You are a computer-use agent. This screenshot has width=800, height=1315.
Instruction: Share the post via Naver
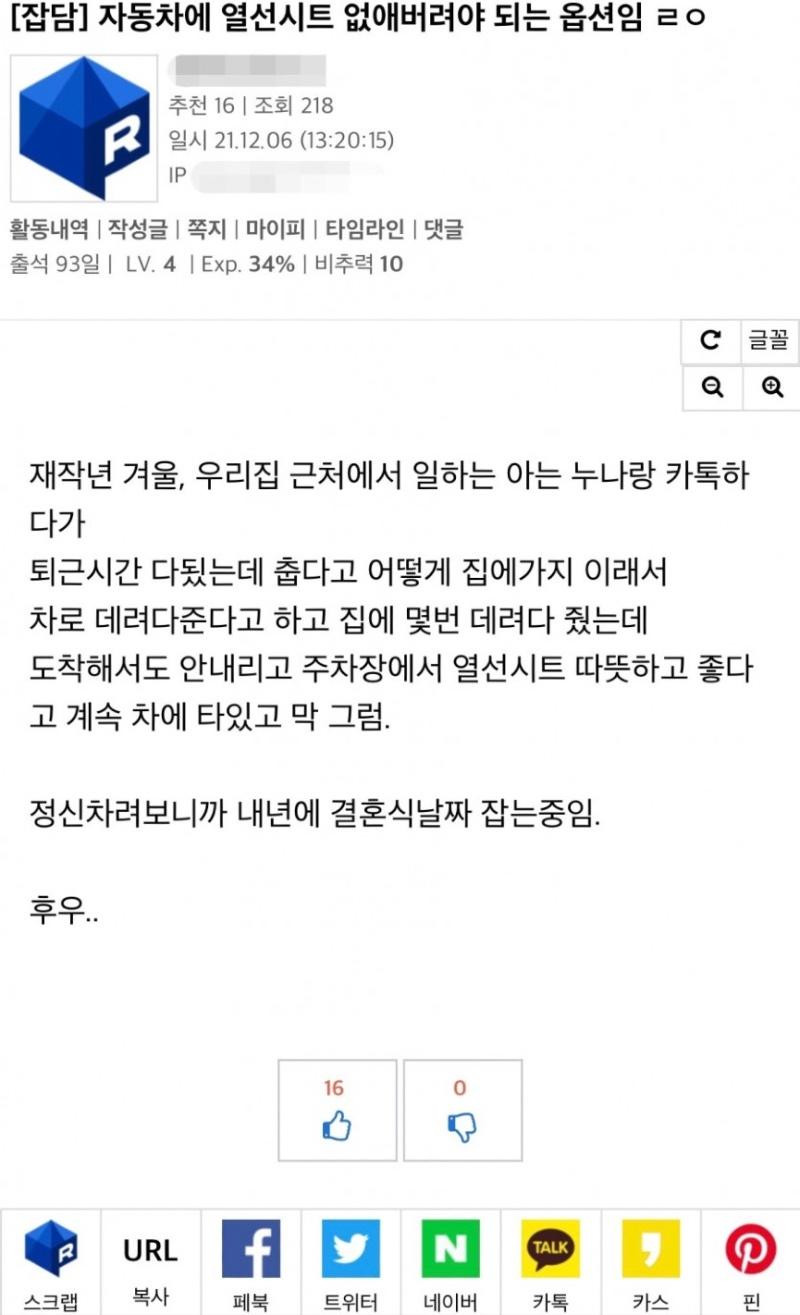point(450,1262)
